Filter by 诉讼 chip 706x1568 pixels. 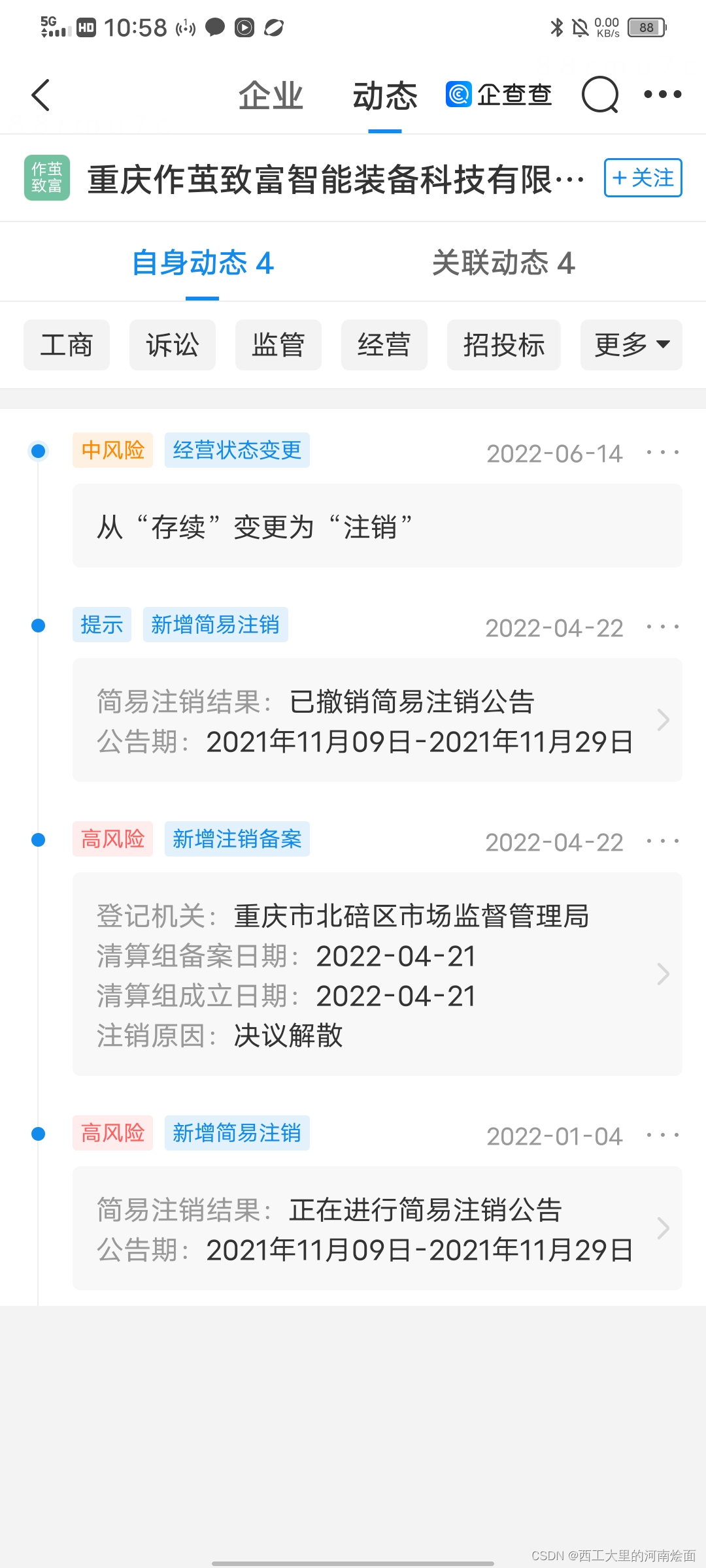coord(173,345)
